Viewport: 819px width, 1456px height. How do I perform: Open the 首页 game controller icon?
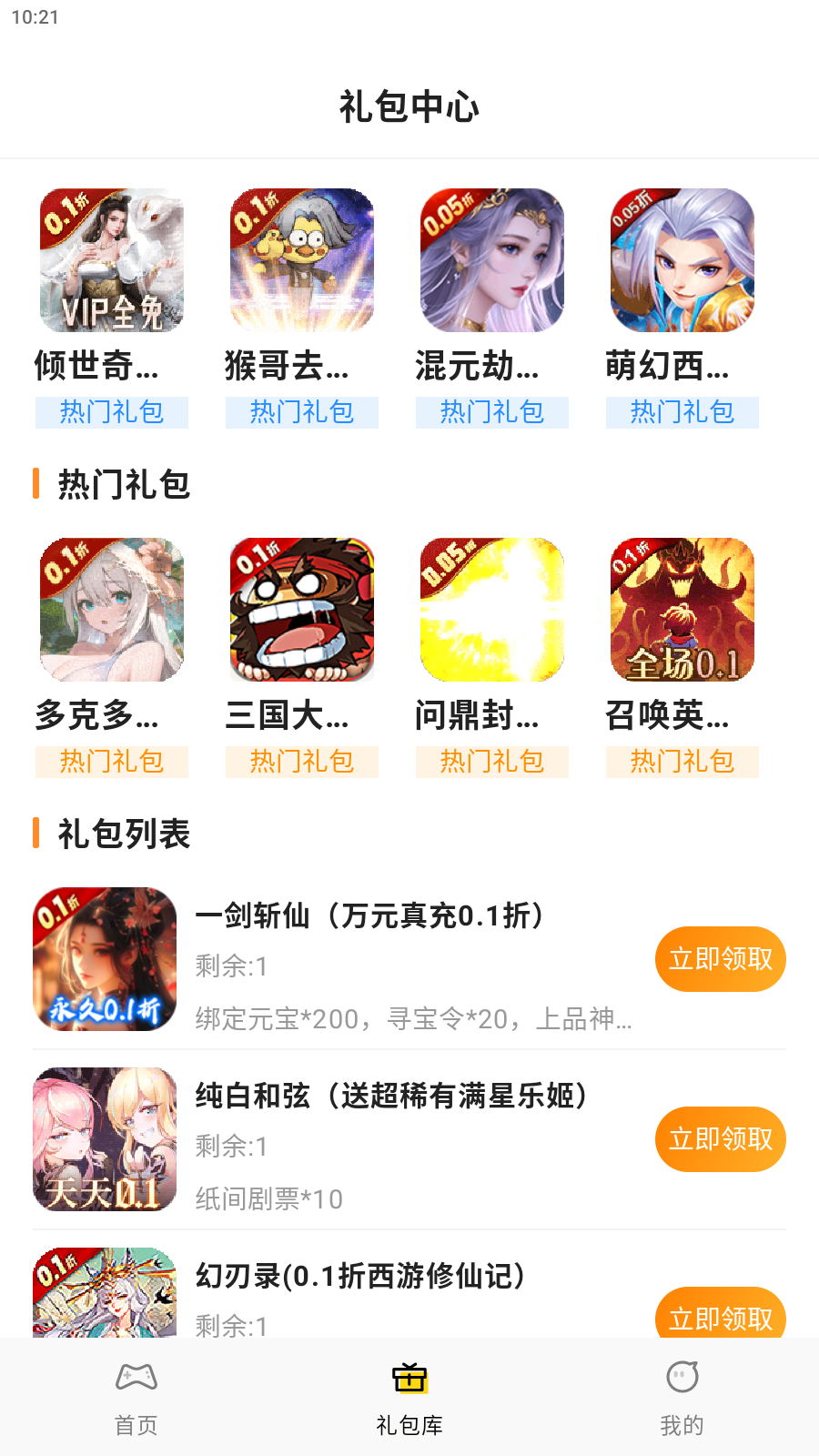136,1380
